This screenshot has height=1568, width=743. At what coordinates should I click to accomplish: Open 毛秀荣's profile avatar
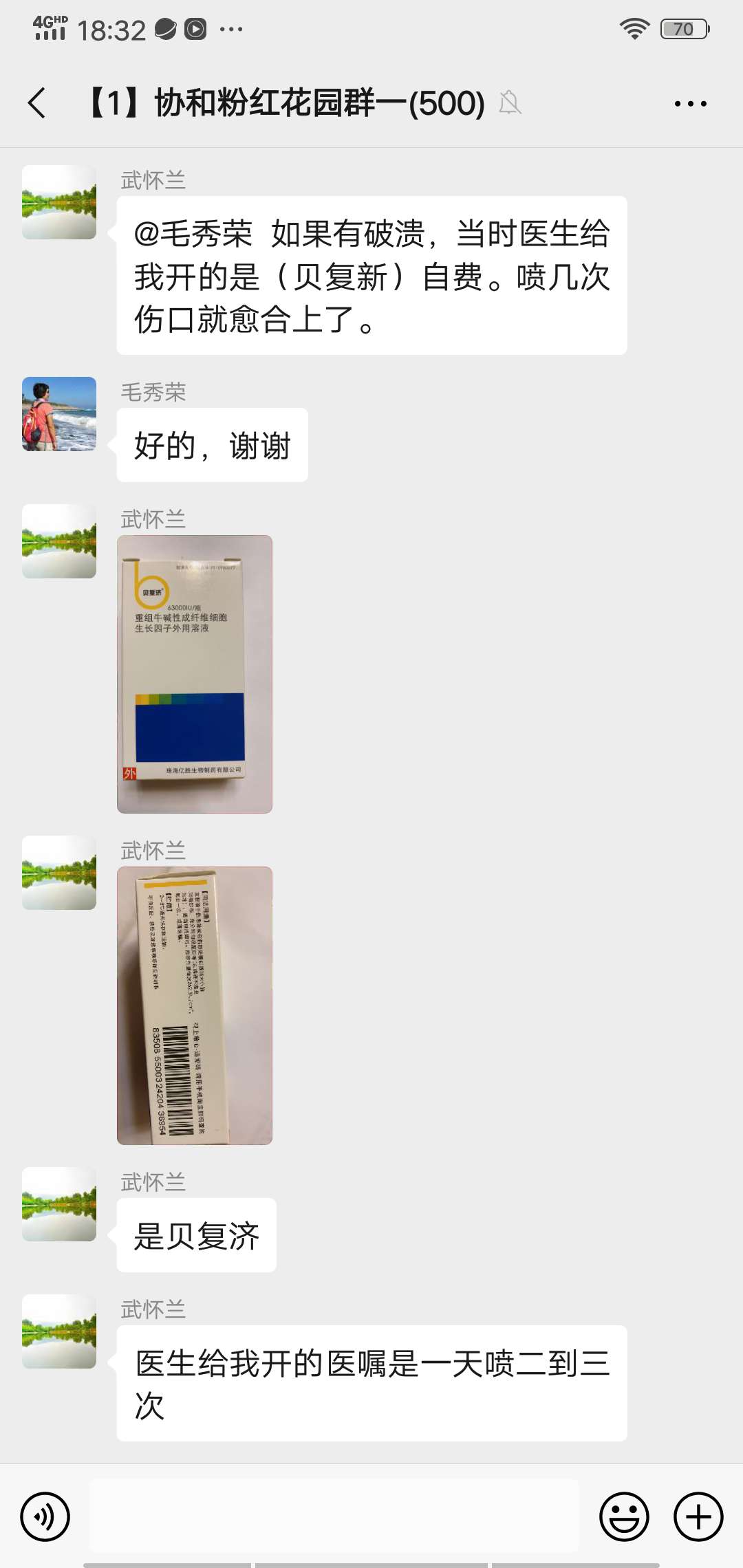(x=59, y=414)
